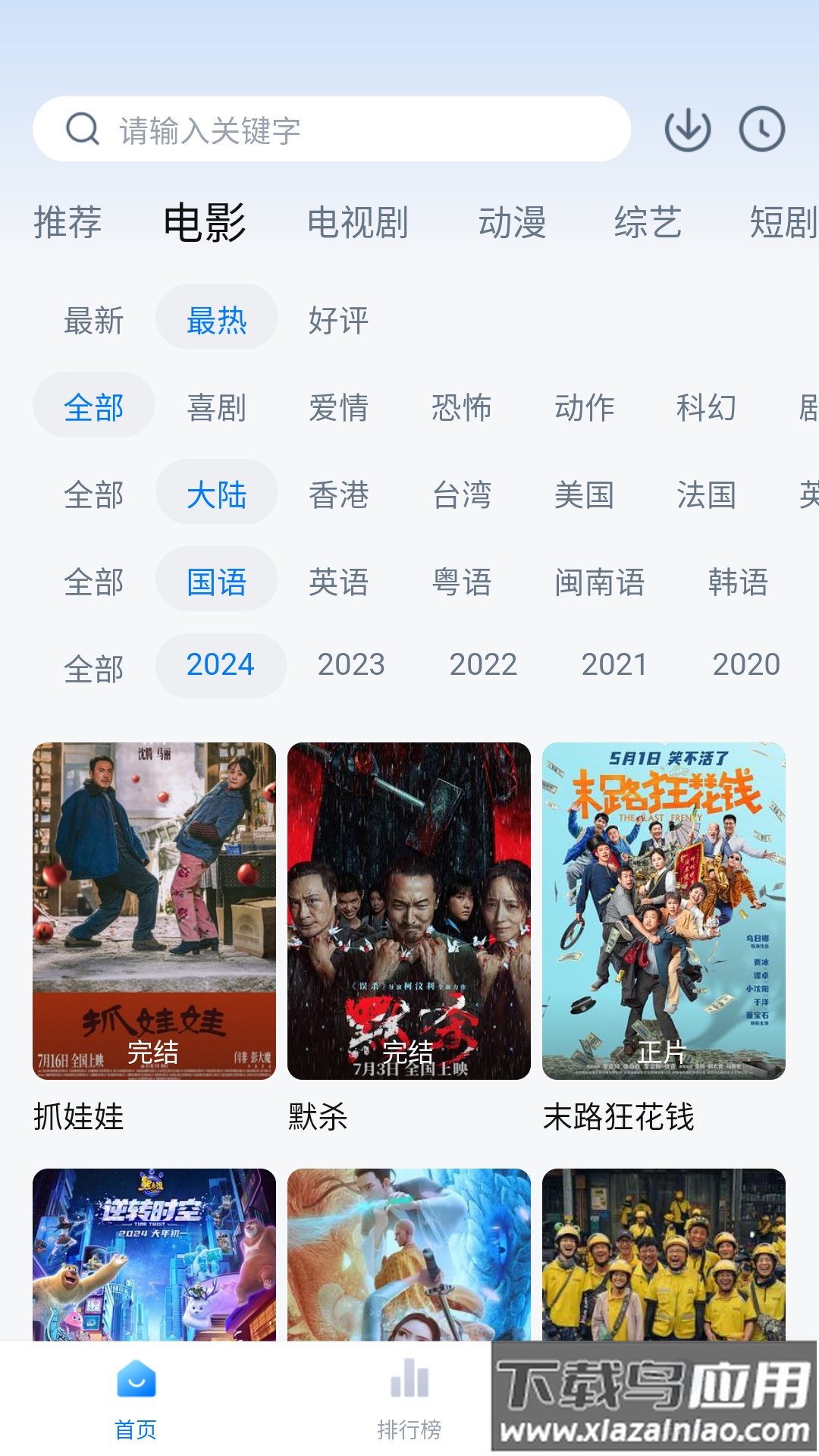This screenshot has width=819, height=1456.
Task: Filter by 喜剧 genre
Action: click(216, 407)
